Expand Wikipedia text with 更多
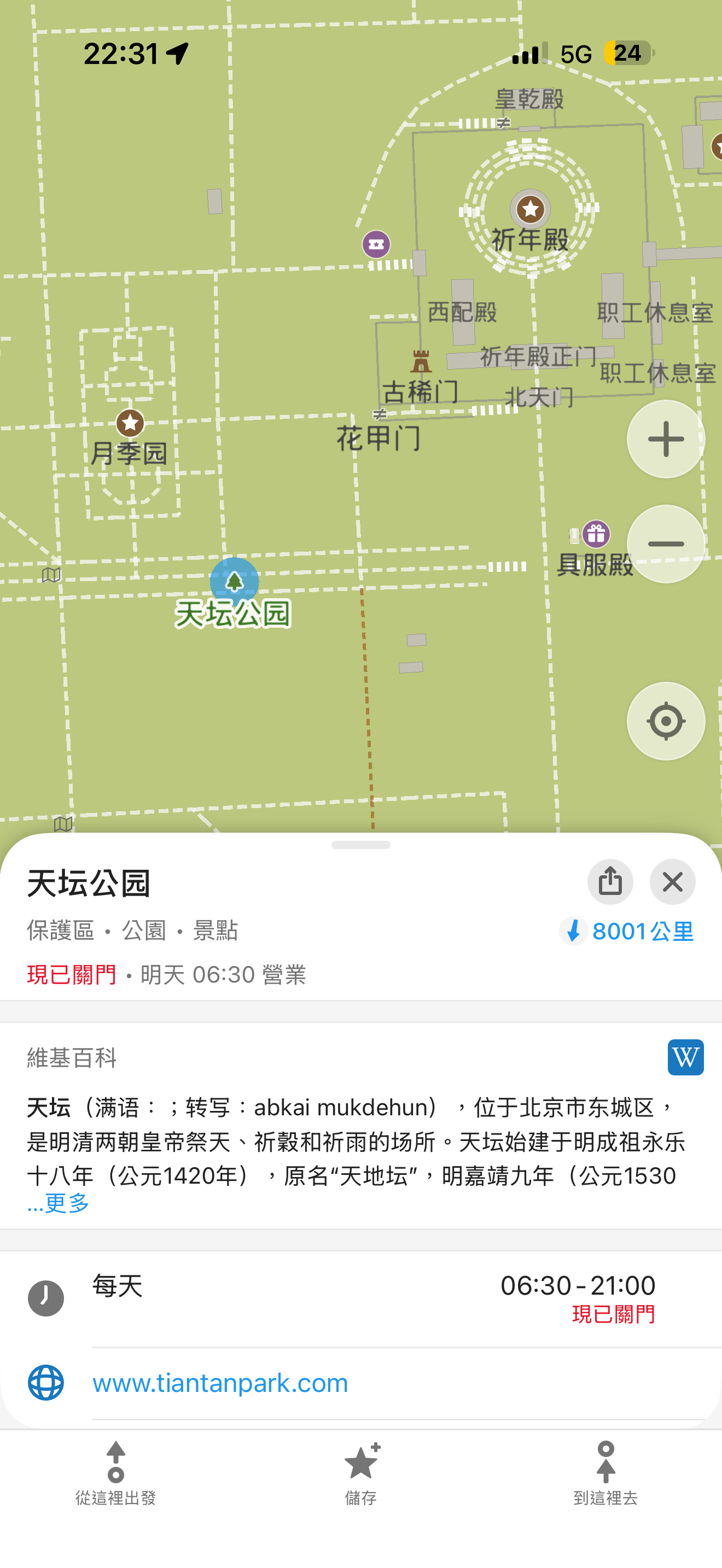The image size is (722, 1568). click(59, 1203)
